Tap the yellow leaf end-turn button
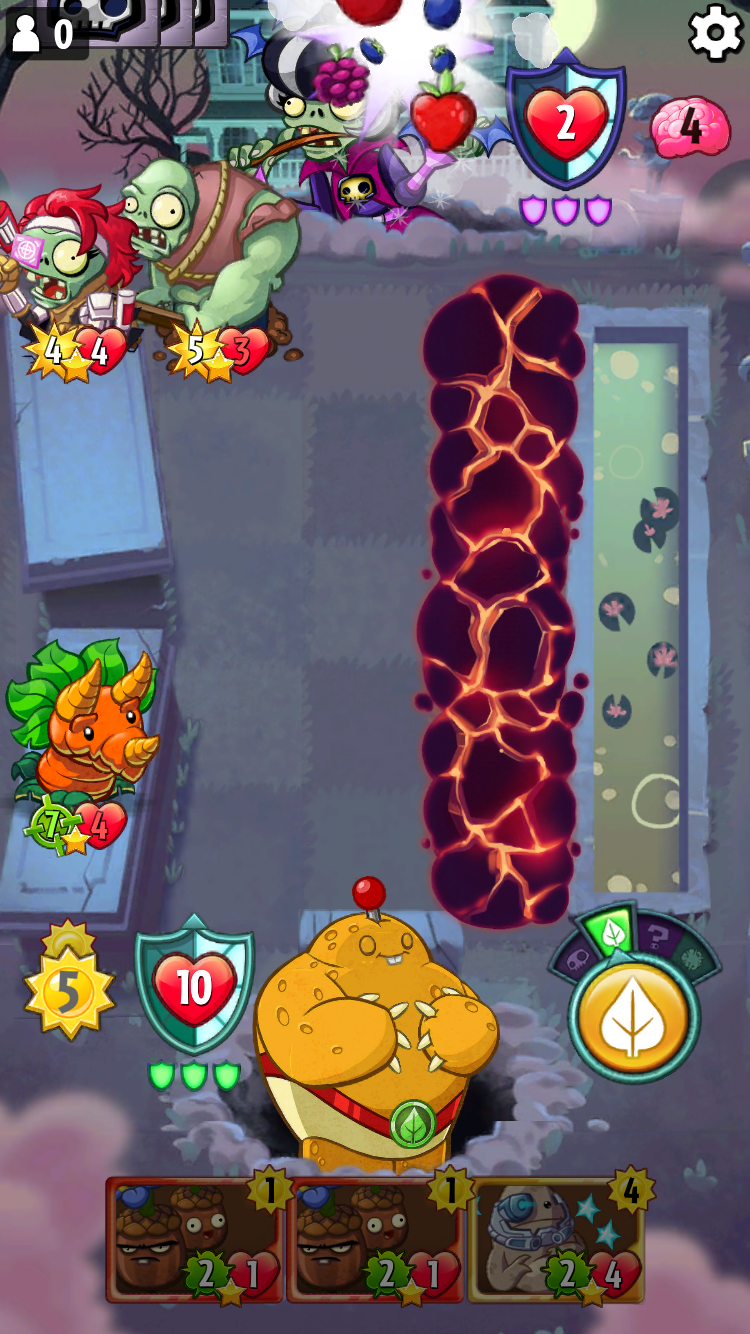This screenshot has height=1334, width=750. pos(634,1018)
